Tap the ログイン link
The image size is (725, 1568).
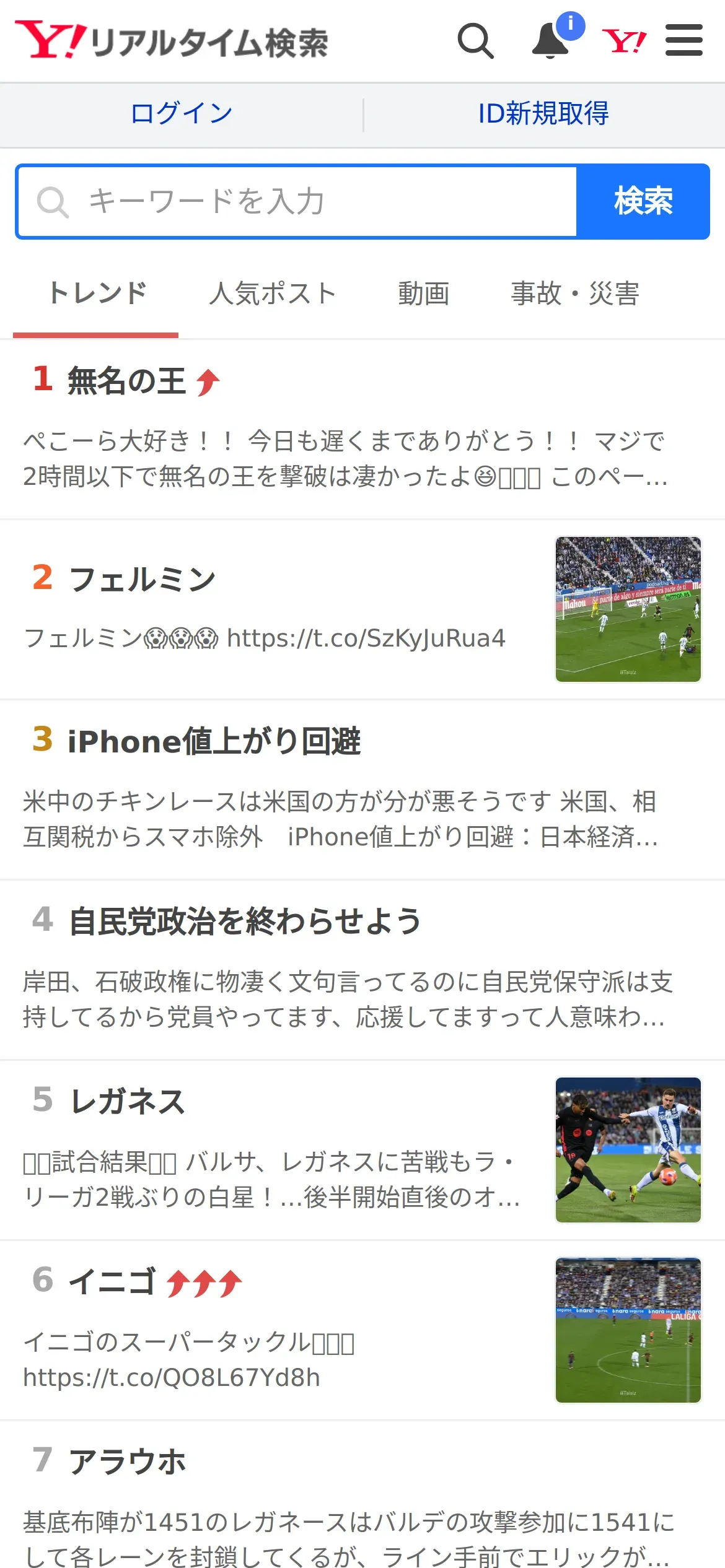pyautogui.click(x=181, y=114)
